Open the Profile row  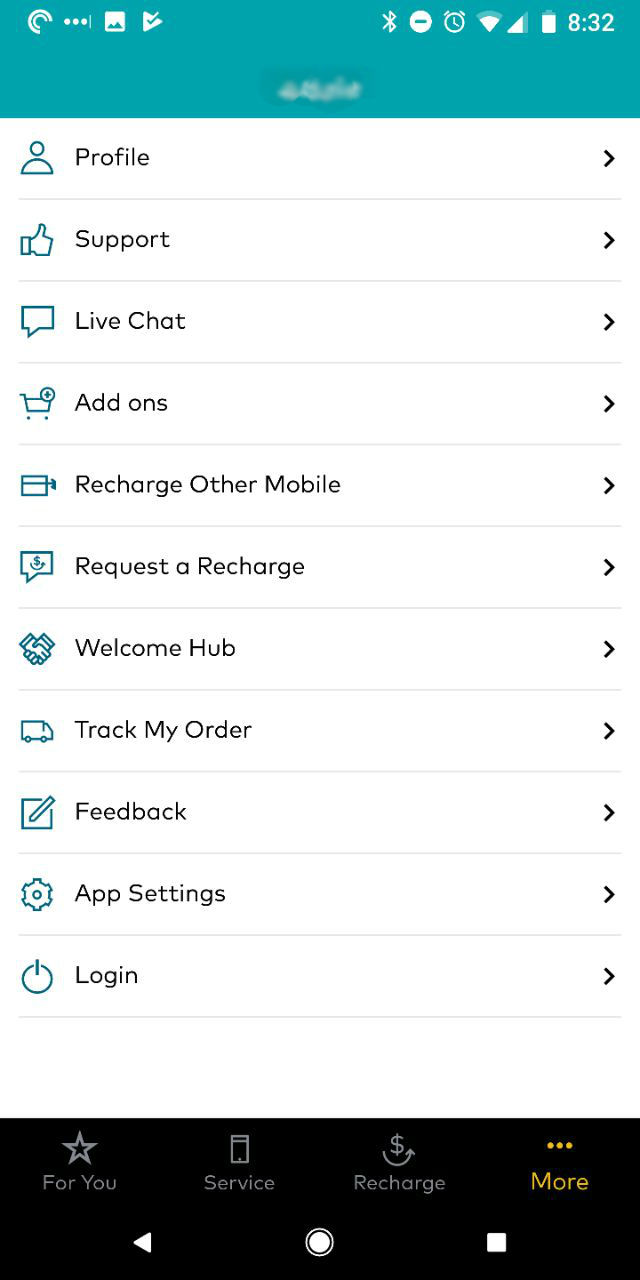click(x=320, y=158)
